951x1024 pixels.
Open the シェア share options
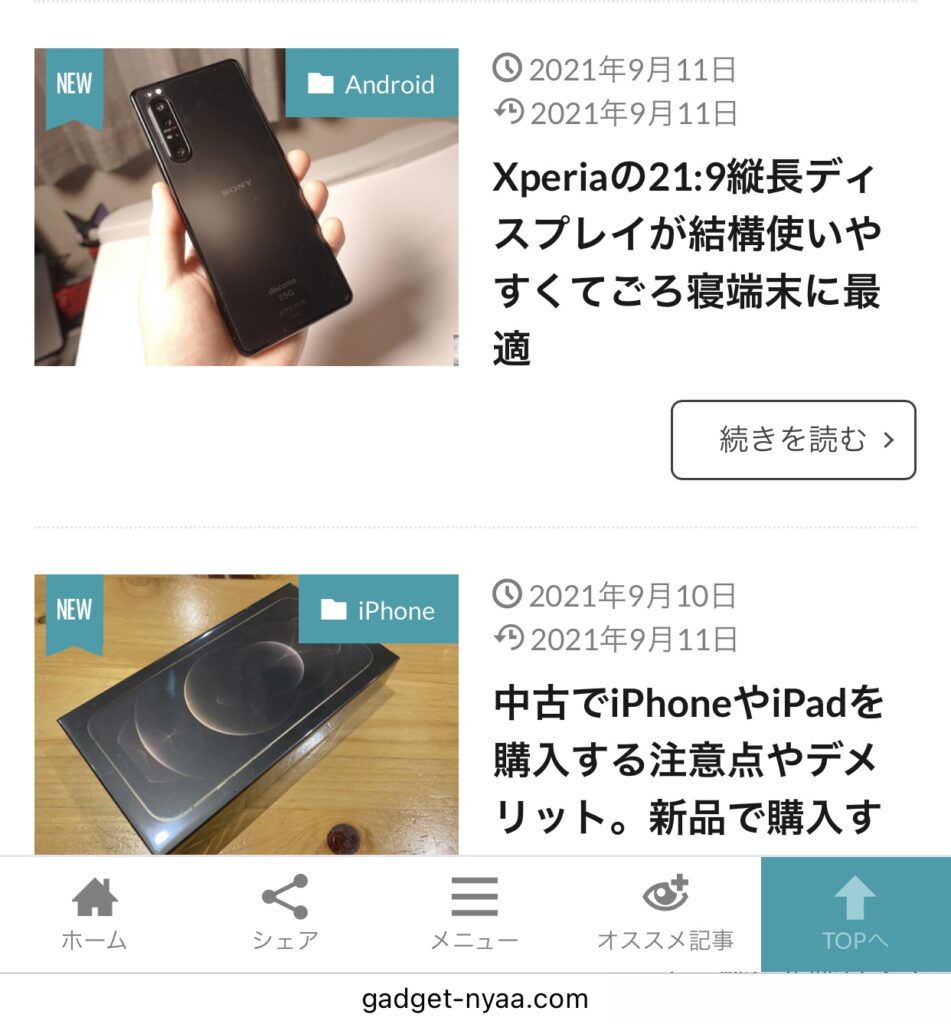285,914
